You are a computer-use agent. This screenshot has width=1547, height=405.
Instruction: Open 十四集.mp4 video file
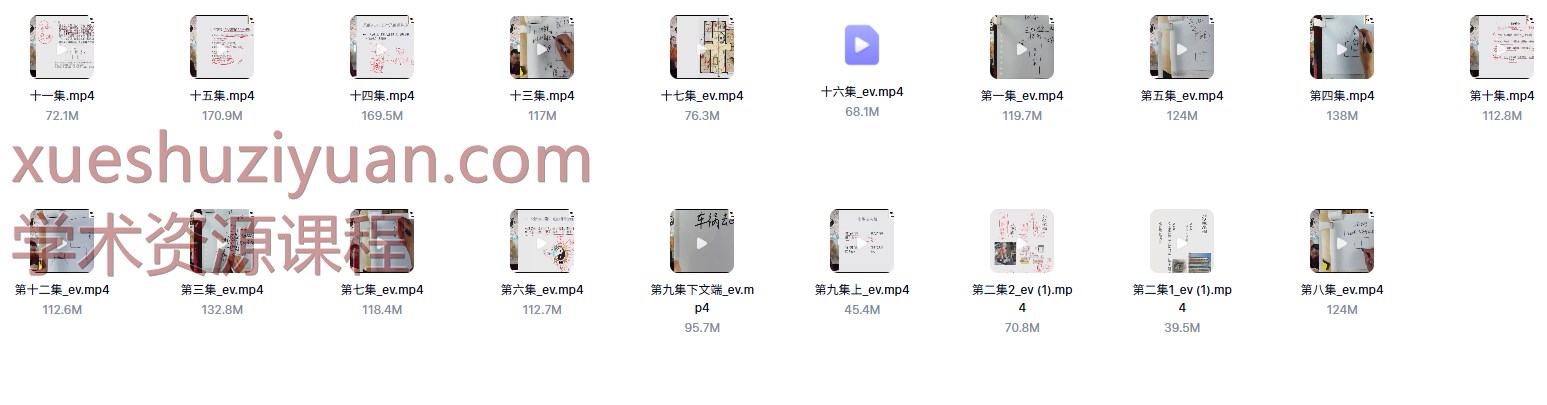382,47
